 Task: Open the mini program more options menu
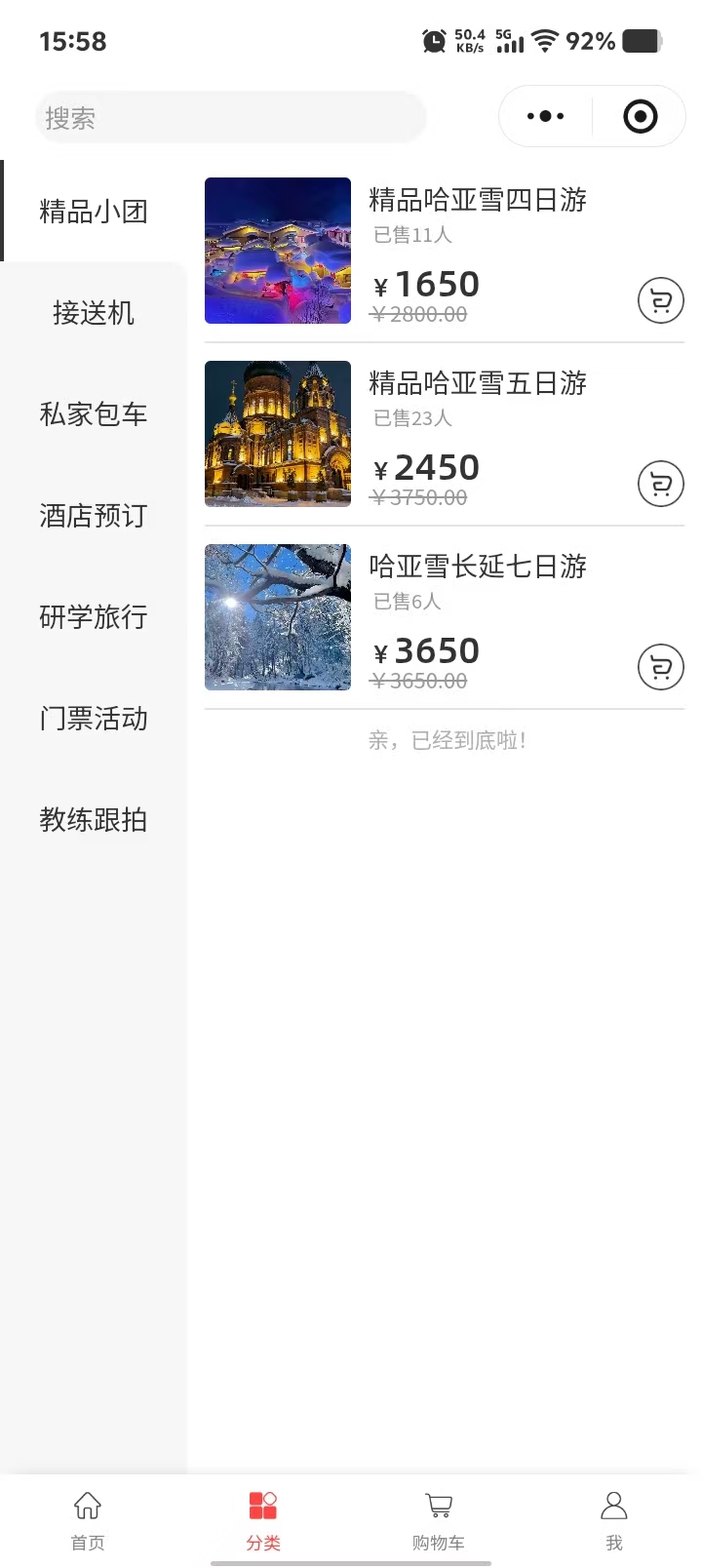tap(545, 117)
